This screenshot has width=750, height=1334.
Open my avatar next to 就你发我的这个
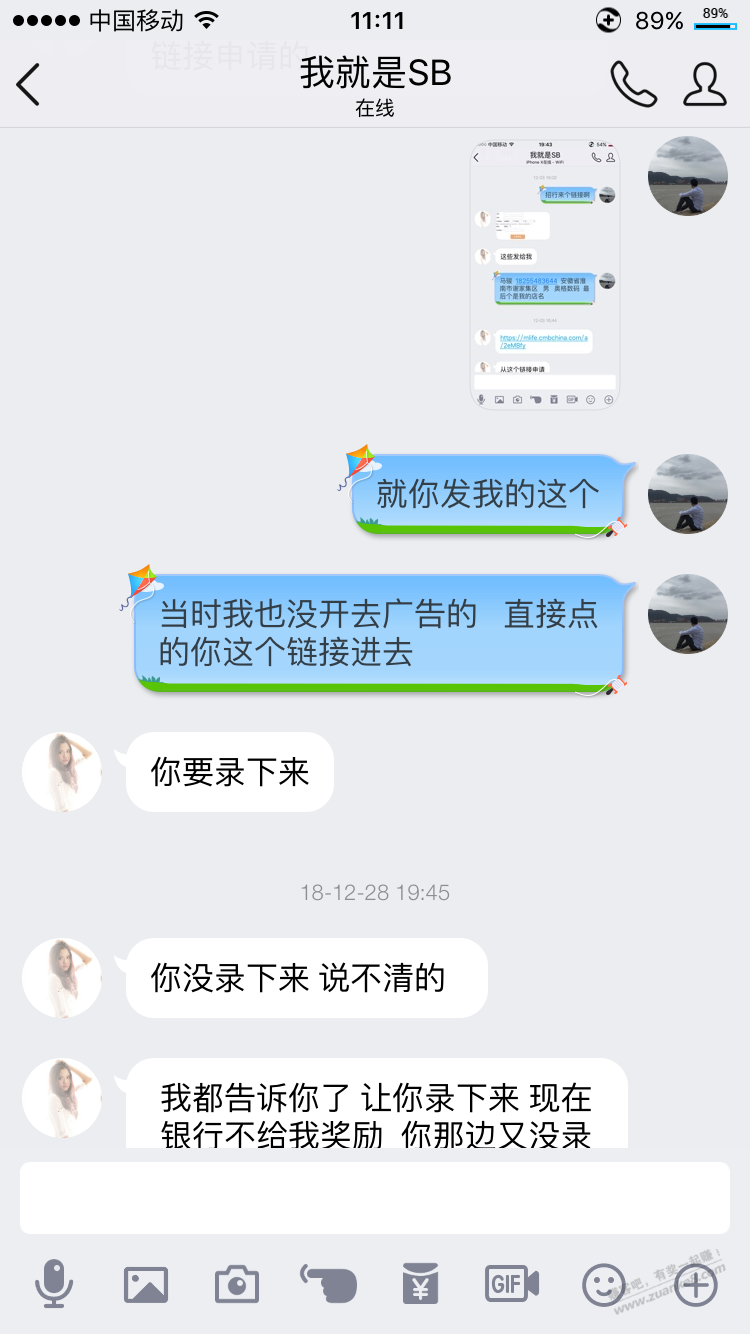point(687,494)
